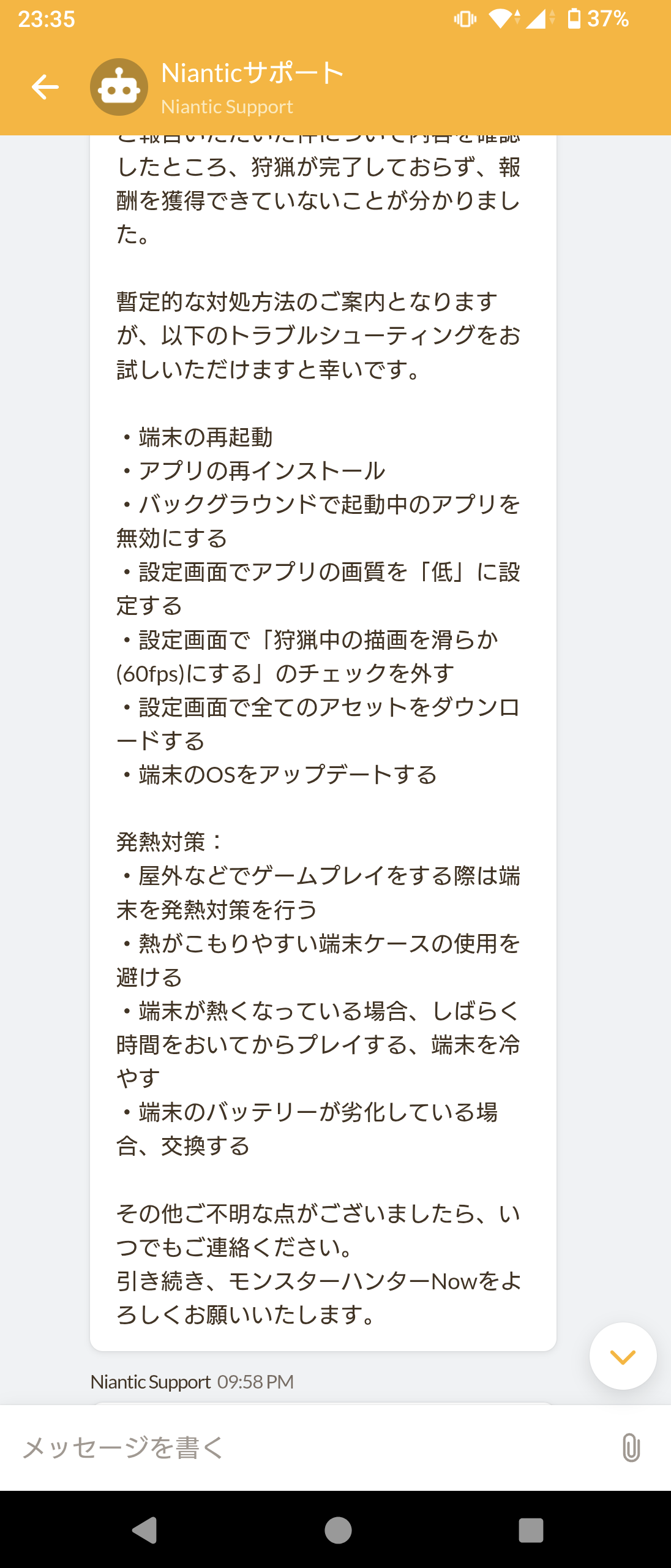Viewport: 671px width, 1568px height.
Task: Tap the system home button
Action: point(338,1530)
